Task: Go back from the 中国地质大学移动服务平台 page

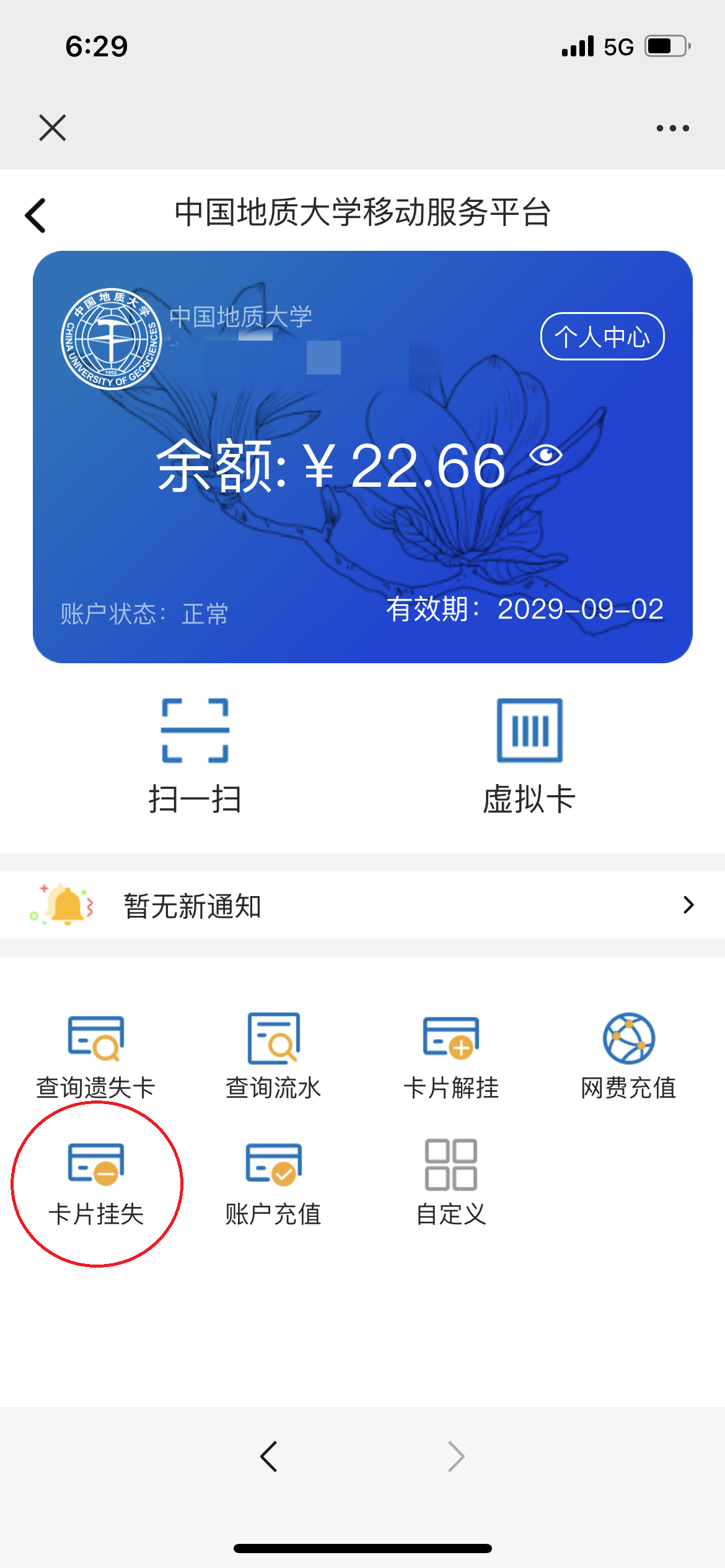Action: (x=36, y=216)
